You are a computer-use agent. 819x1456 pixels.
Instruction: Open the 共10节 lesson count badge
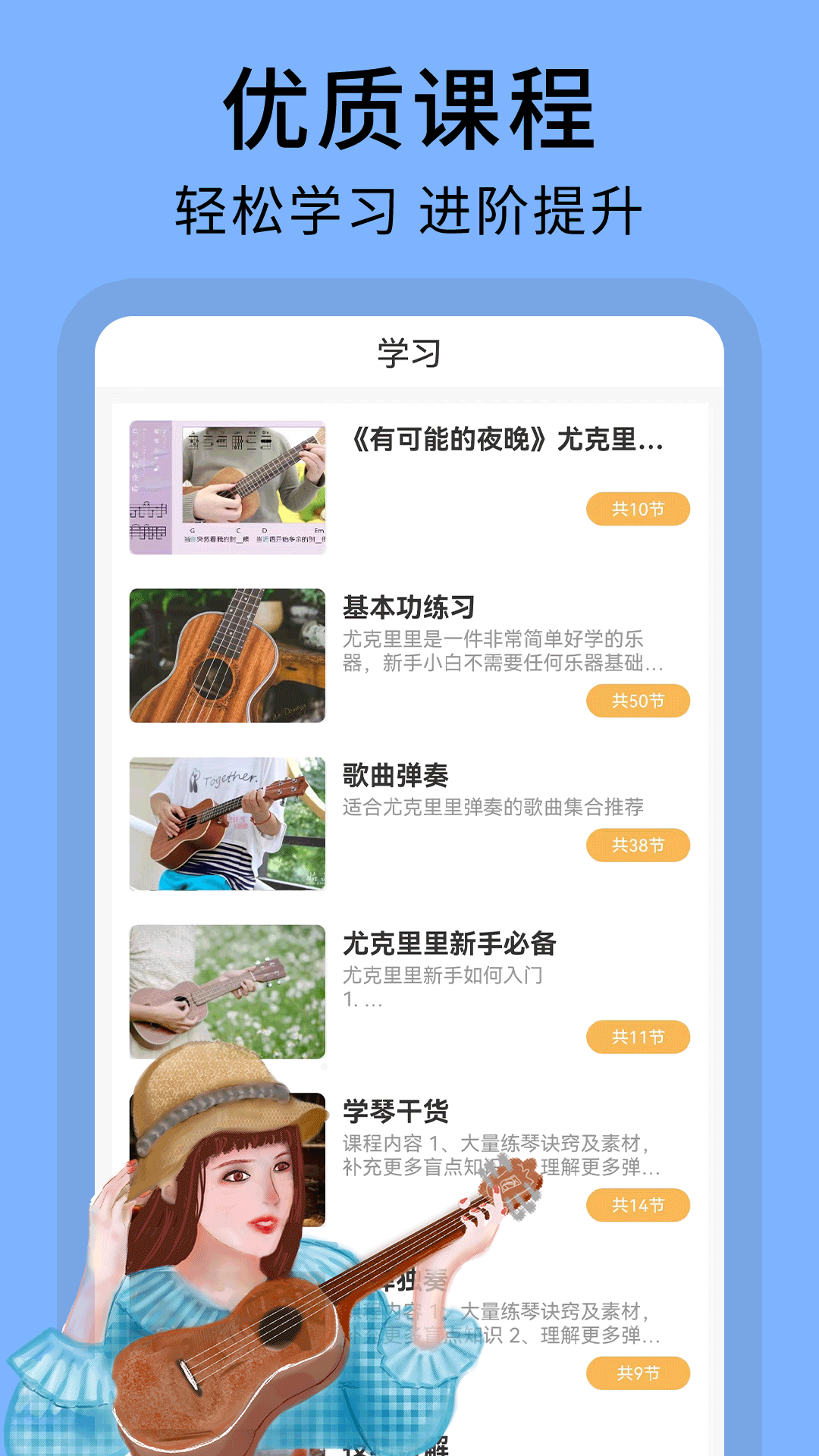(x=637, y=510)
